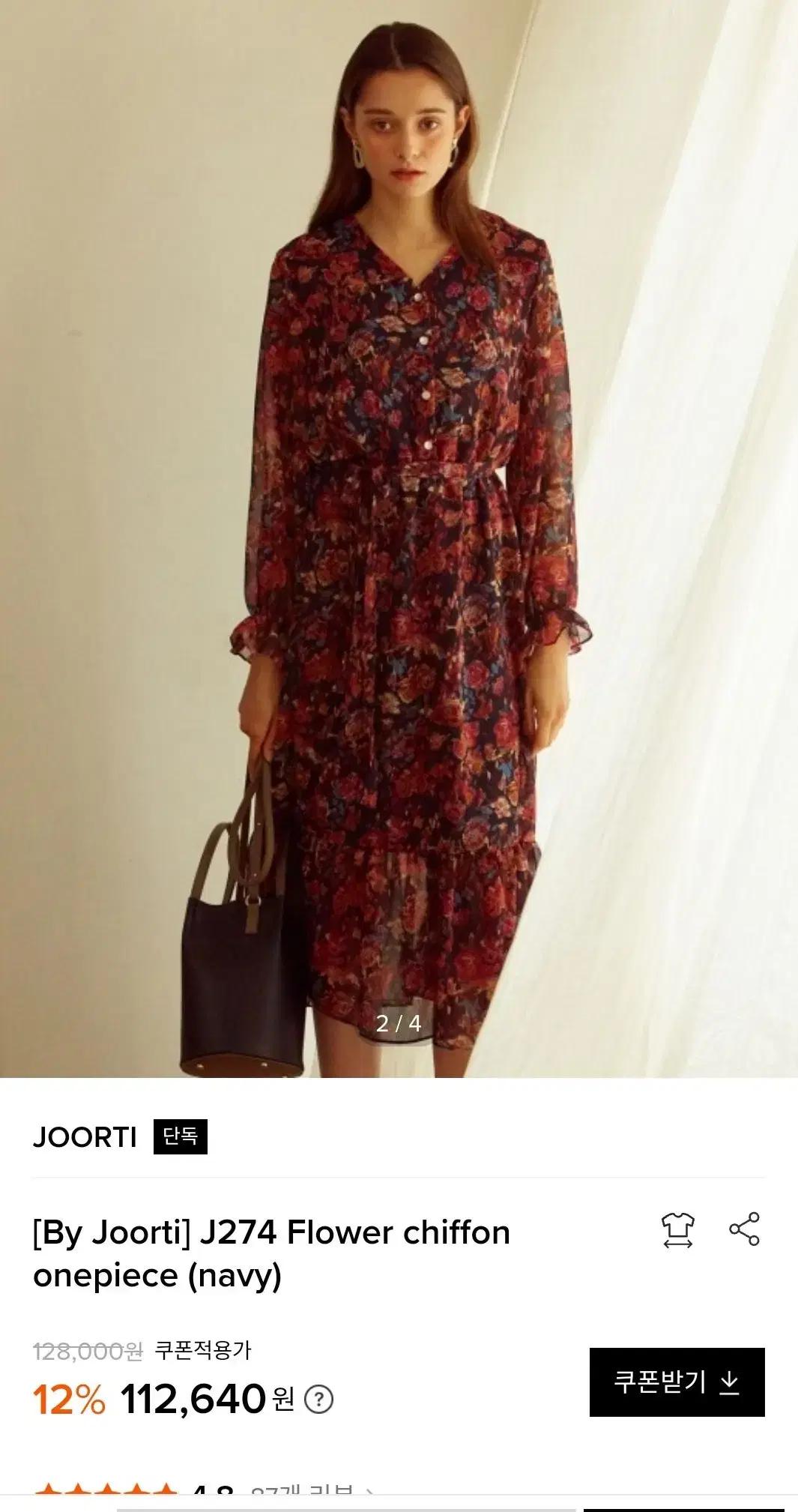The image size is (798, 1512).
Task: Tap the horizontal scrollbar at the bottom
Action: pos(345,1507)
